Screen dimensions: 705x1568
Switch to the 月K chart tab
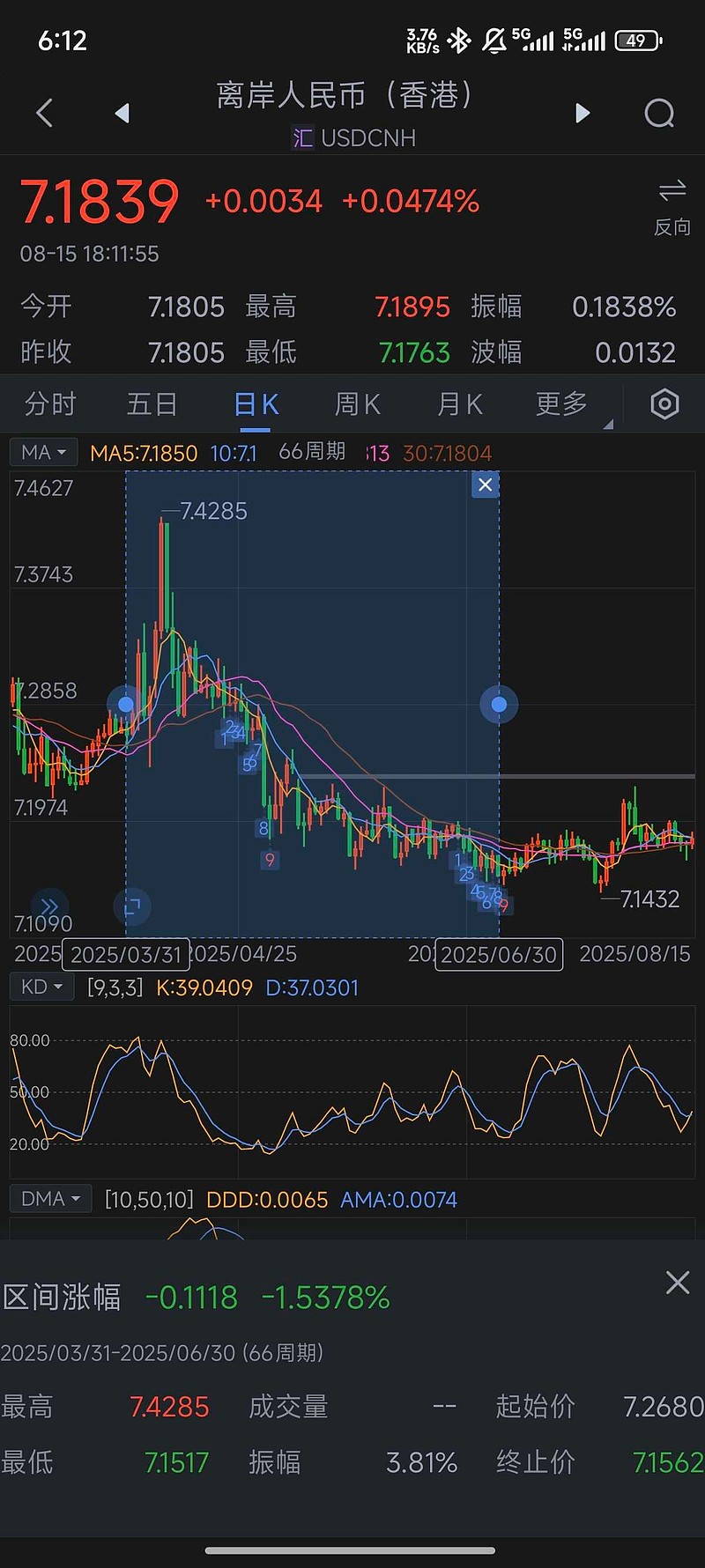(459, 404)
